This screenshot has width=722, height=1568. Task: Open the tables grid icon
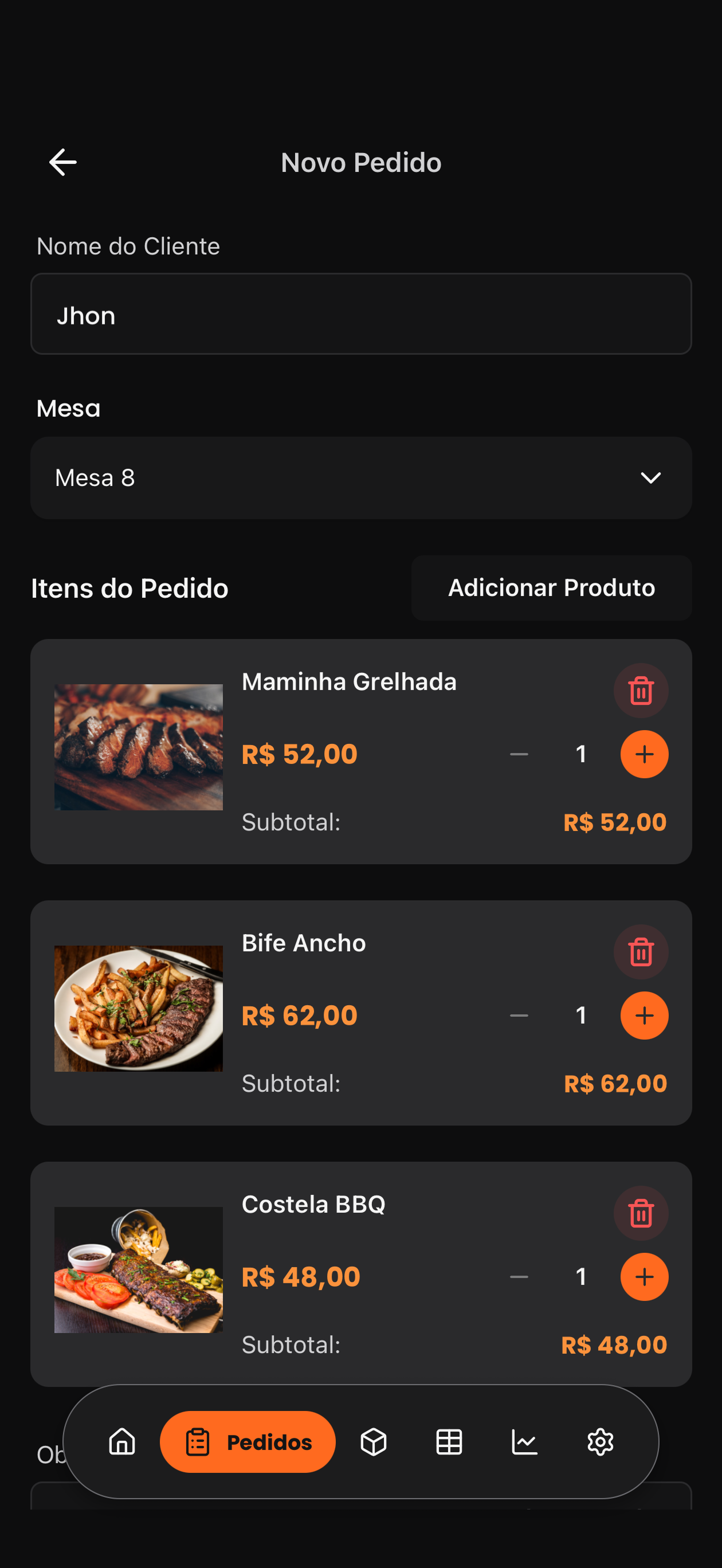[x=449, y=1441]
